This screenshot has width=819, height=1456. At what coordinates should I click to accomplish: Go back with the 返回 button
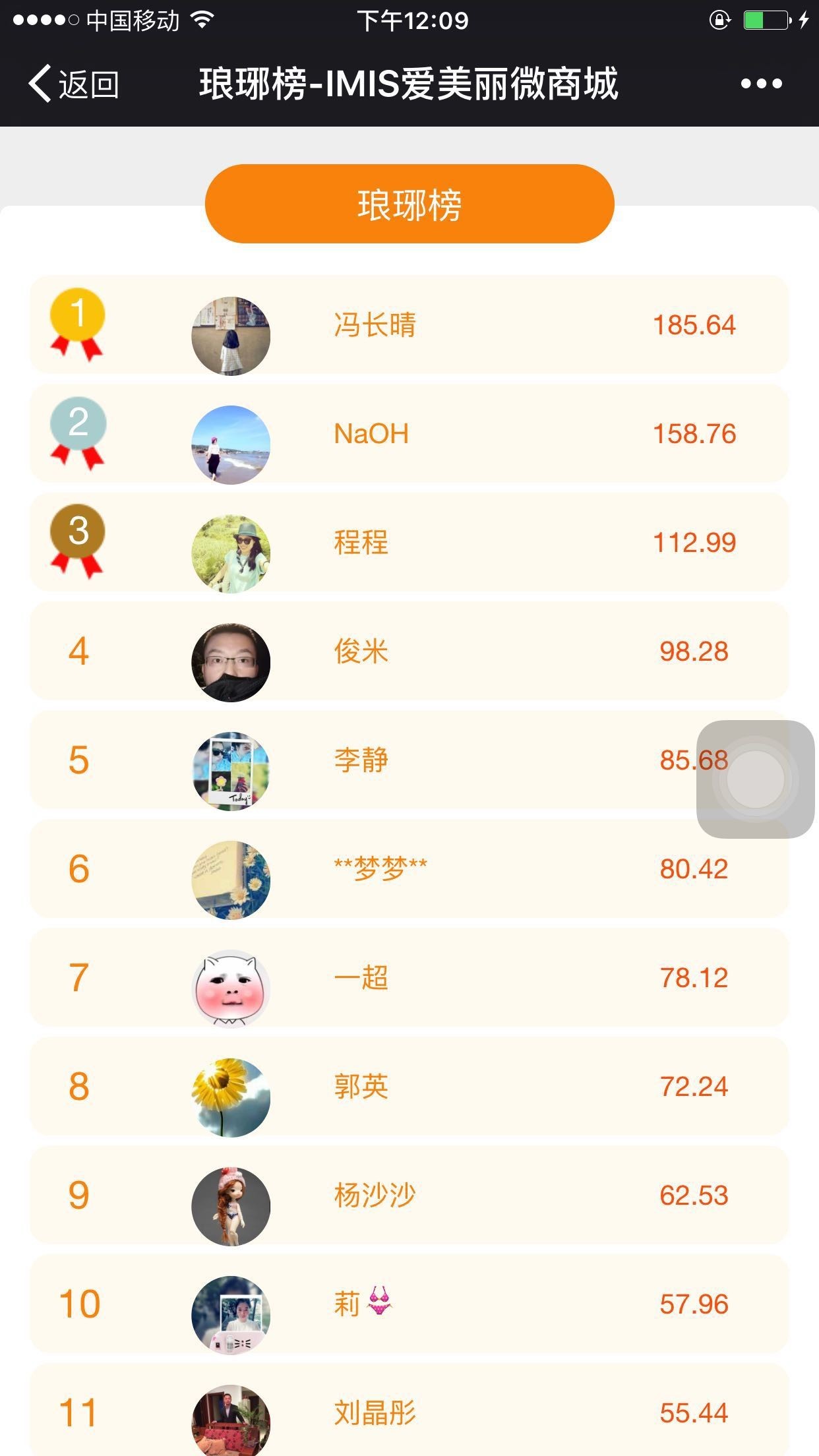[74, 84]
